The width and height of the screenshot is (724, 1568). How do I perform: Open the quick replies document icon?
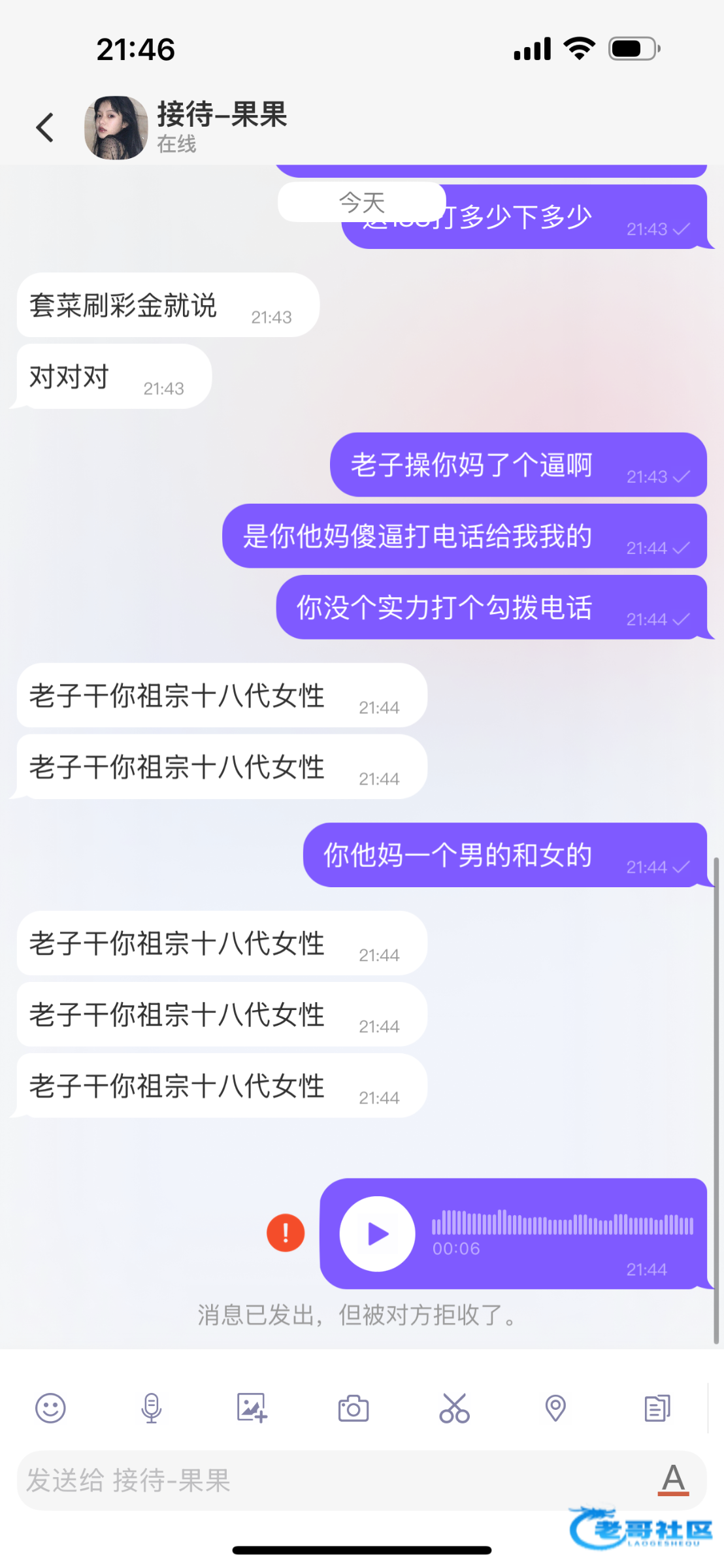click(657, 1408)
